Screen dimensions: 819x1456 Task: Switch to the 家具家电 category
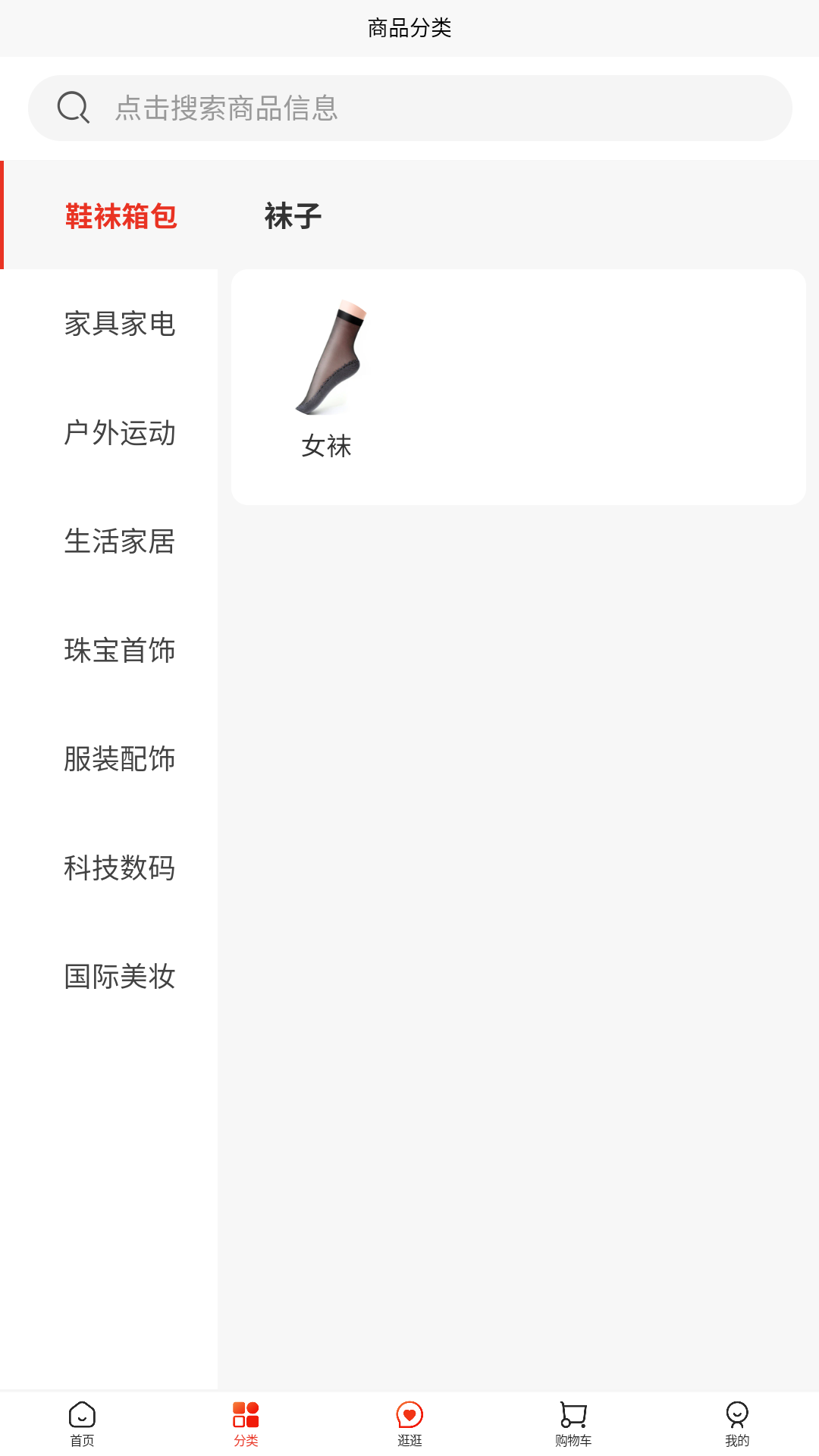(120, 325)
